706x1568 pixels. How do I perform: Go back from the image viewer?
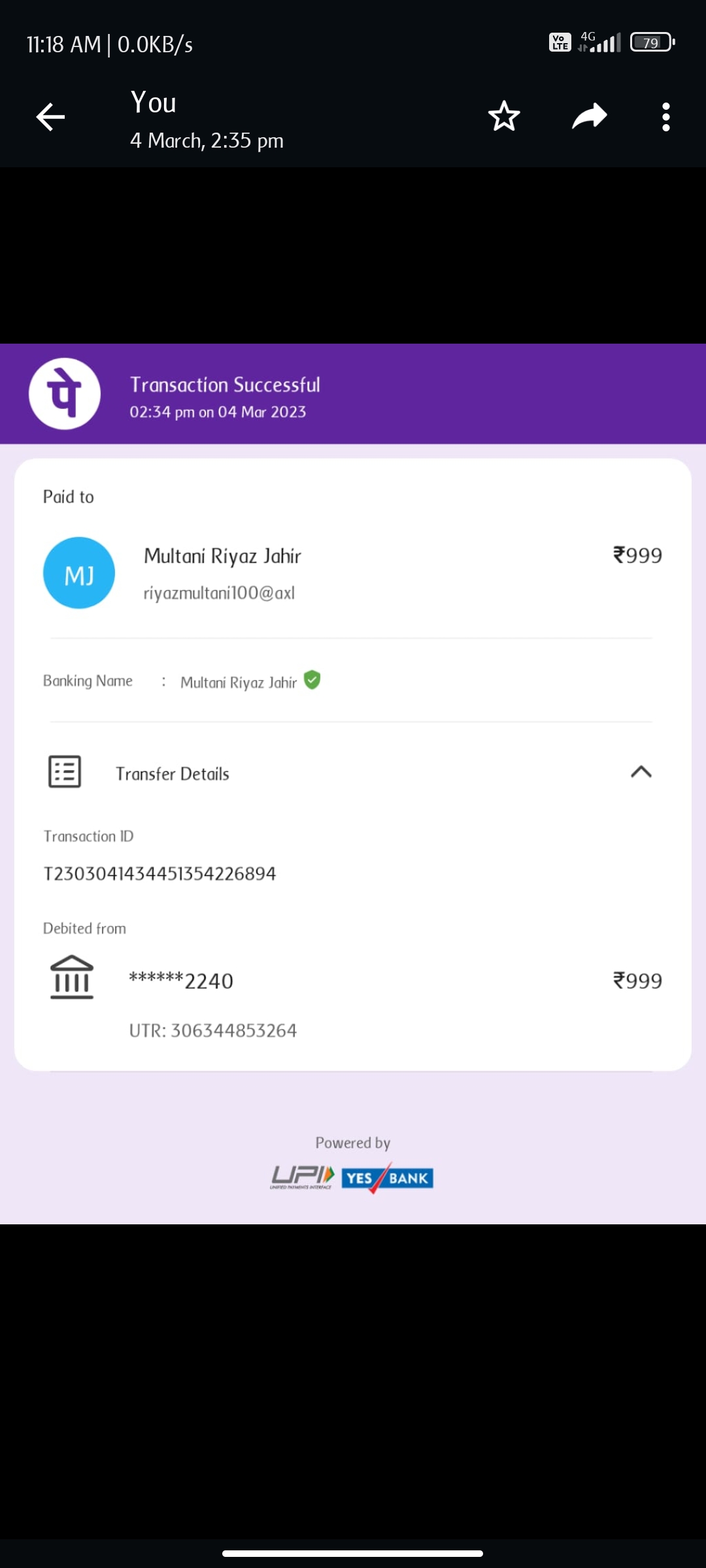(50, 118)
